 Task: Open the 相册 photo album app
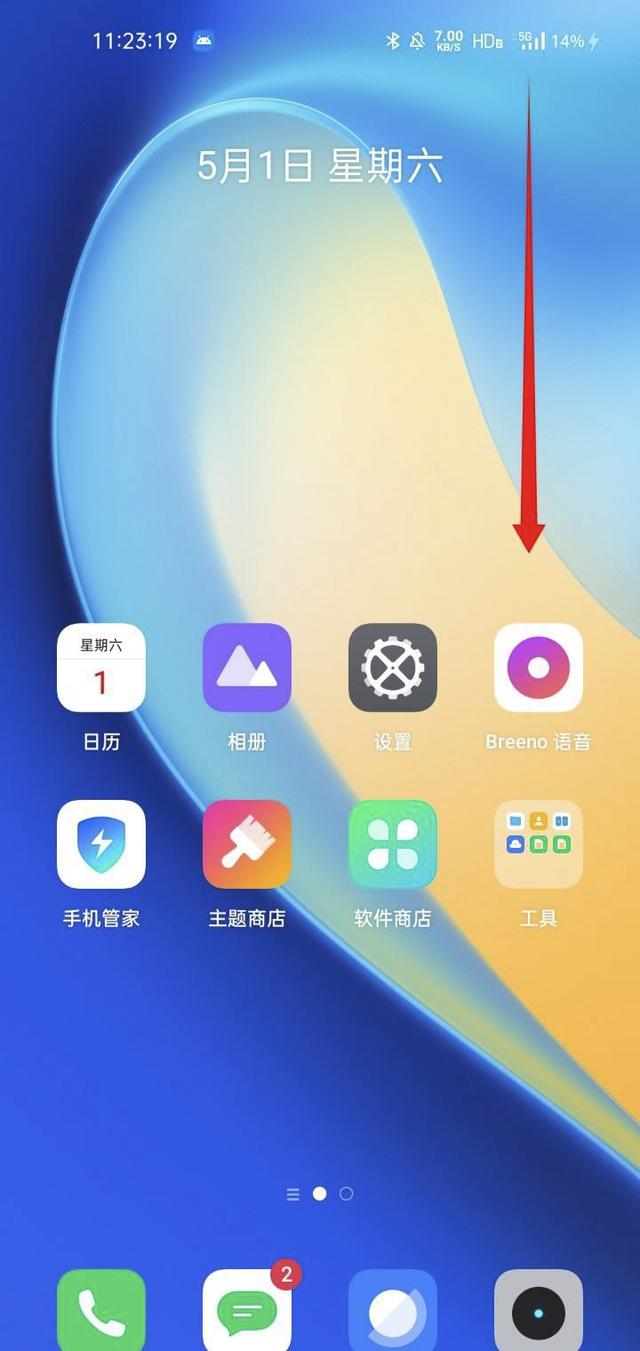(x=247, y=667)
